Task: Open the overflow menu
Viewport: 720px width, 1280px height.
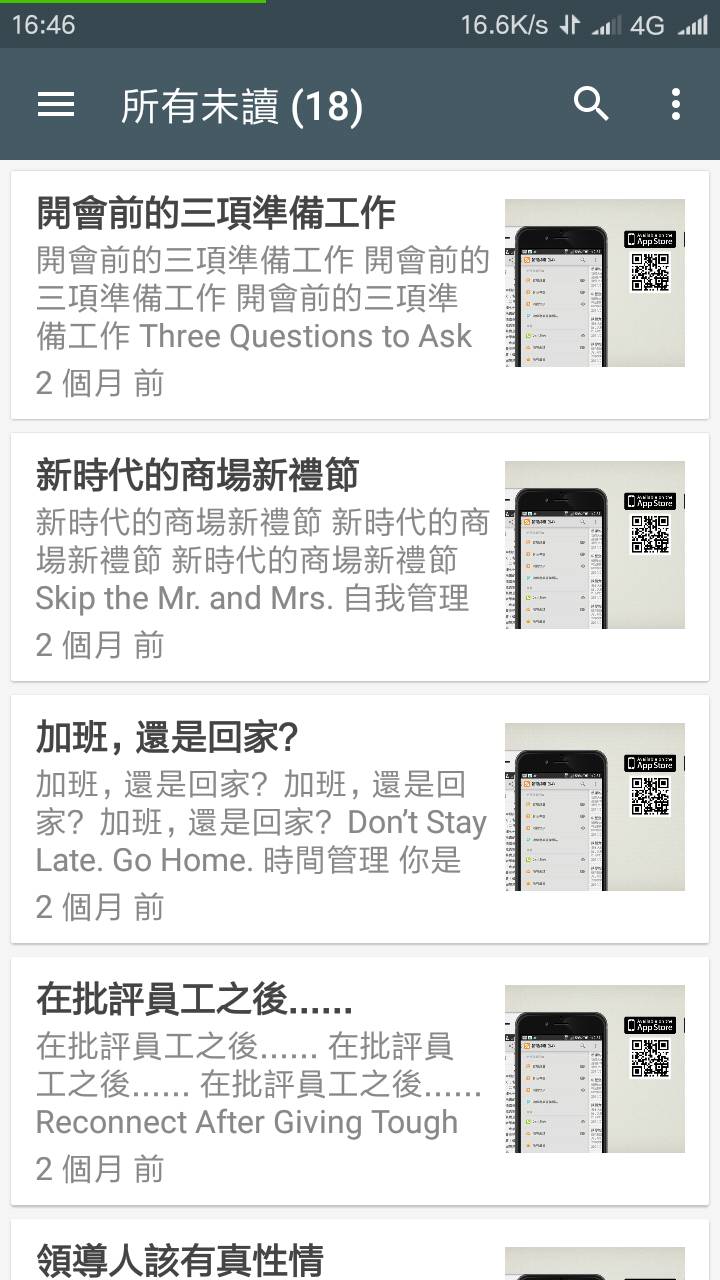Action: pos(676,104)
